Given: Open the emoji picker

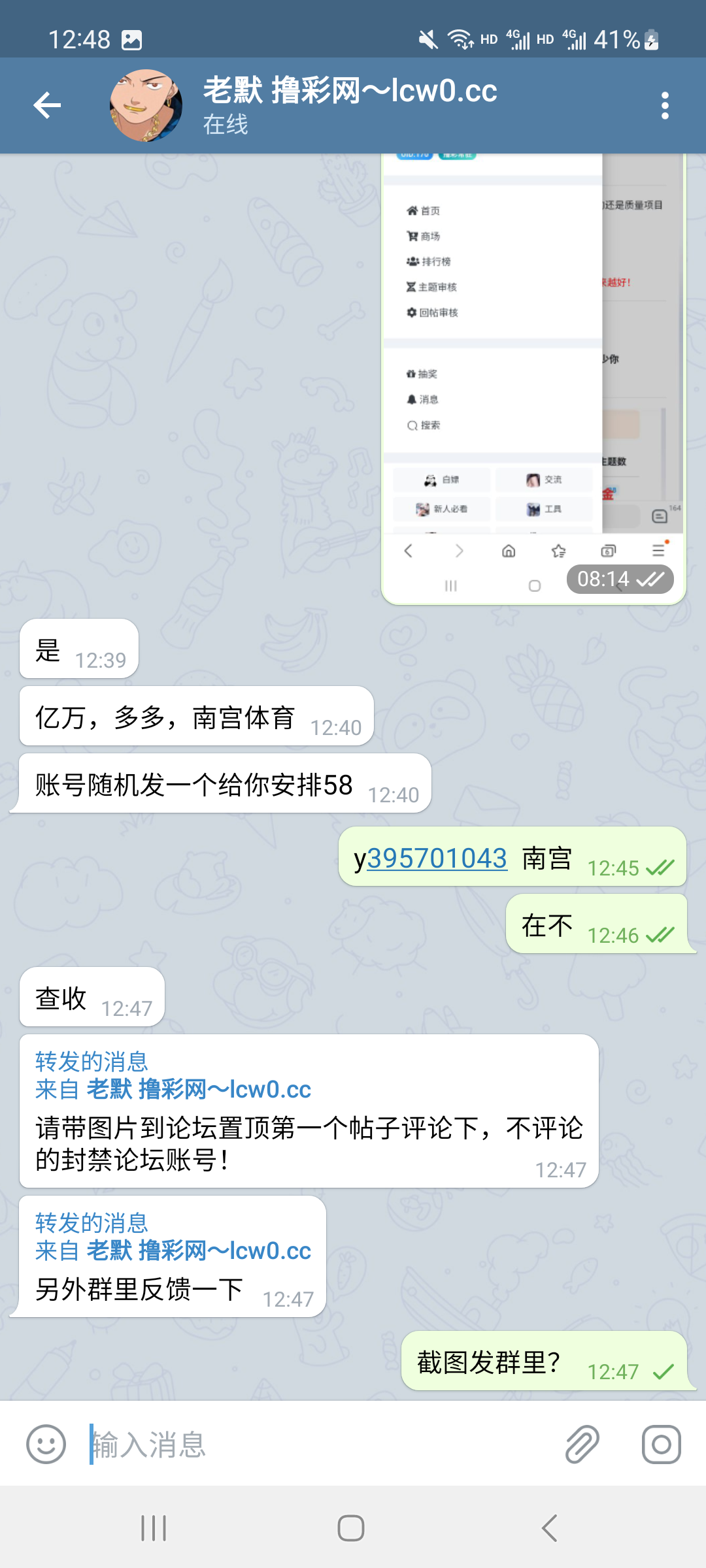Looking at the screenshot, I should coord(46,1445).
